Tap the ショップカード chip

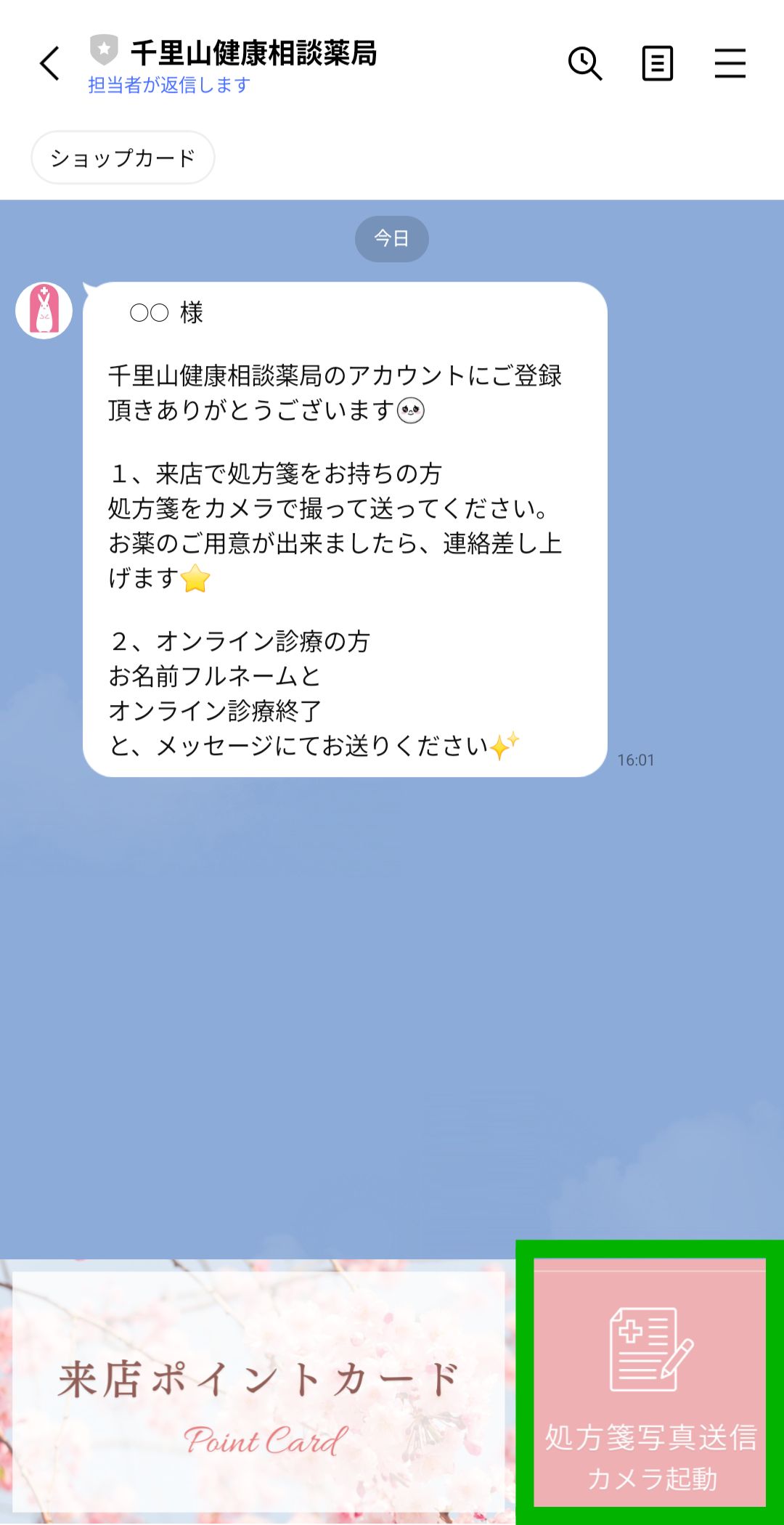tap(123, 158)
